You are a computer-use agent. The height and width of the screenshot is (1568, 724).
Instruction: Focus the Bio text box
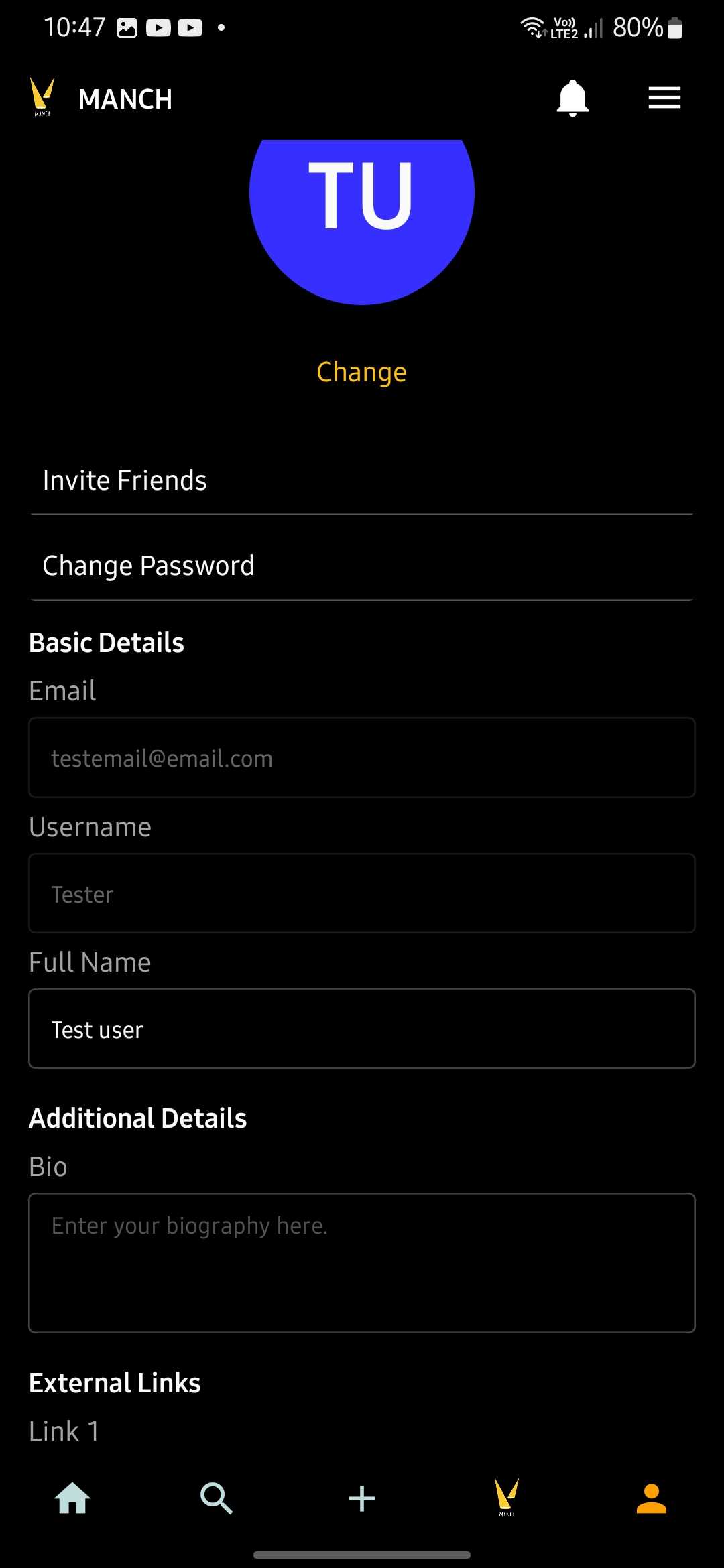362,1263
